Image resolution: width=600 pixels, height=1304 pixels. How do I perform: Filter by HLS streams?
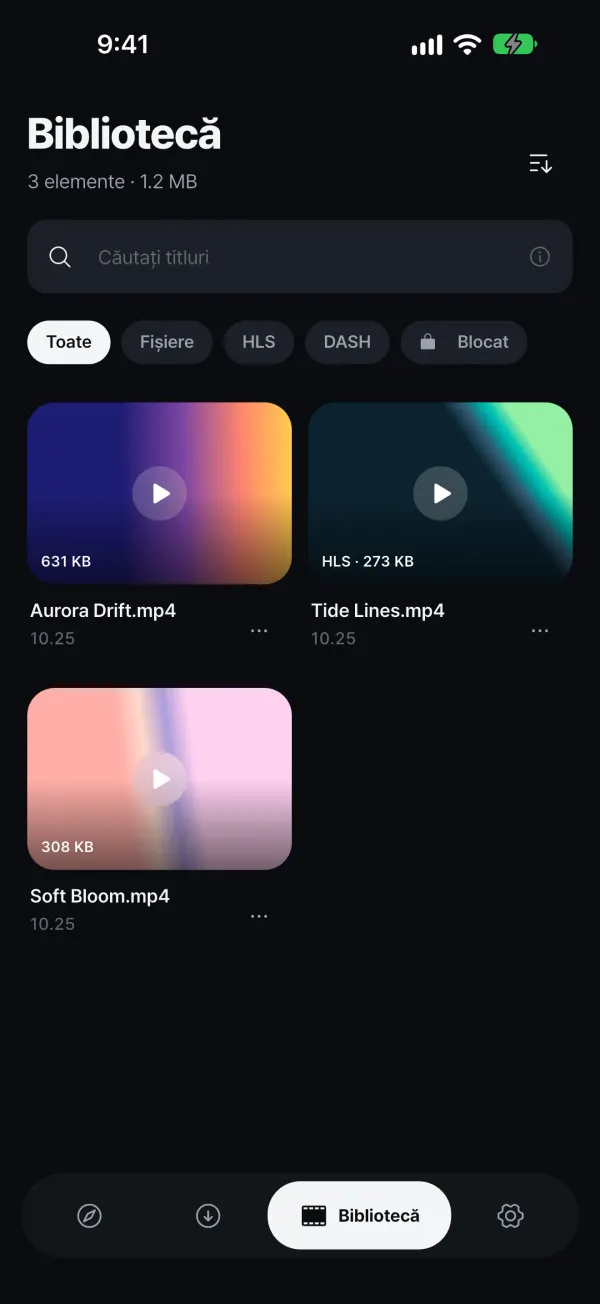coord(258,342)
